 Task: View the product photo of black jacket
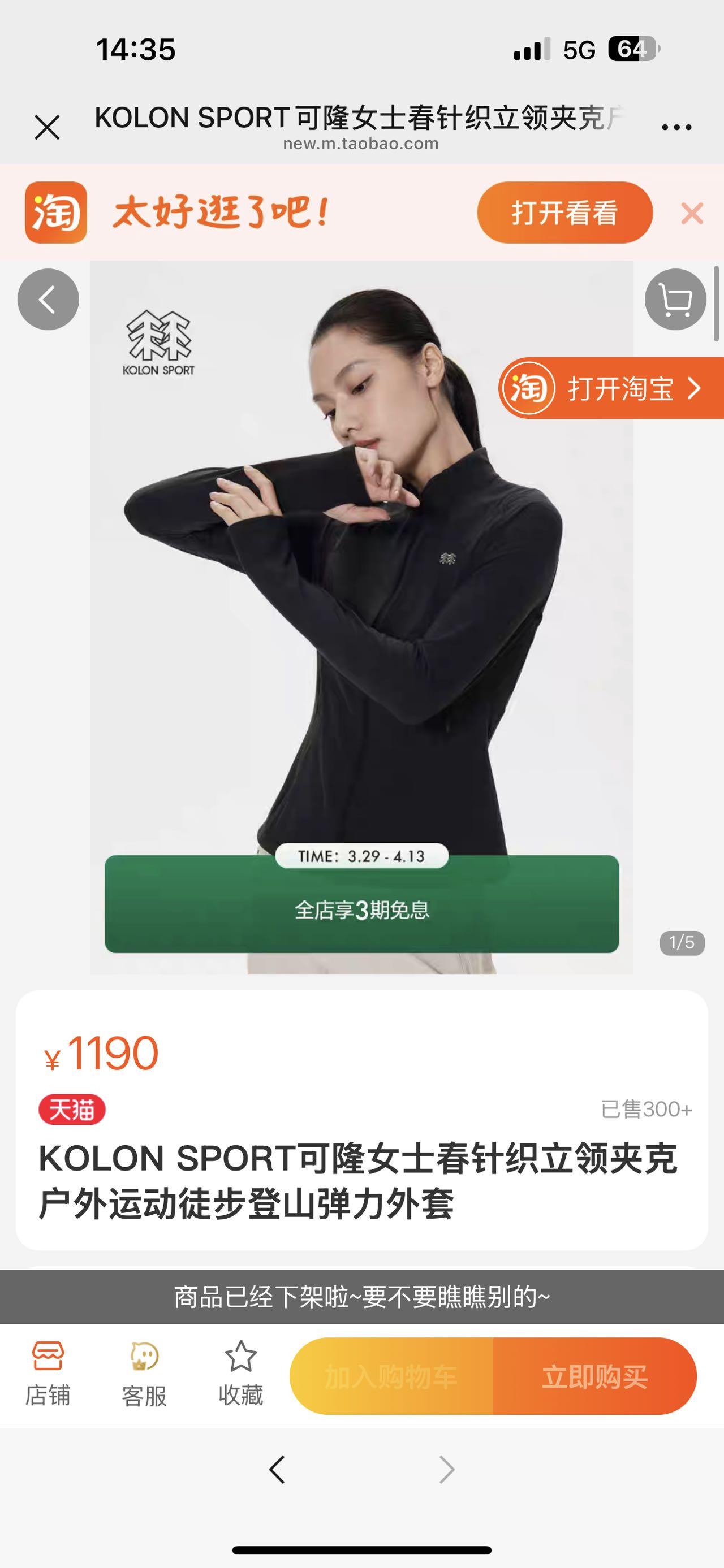coord(361,609)
